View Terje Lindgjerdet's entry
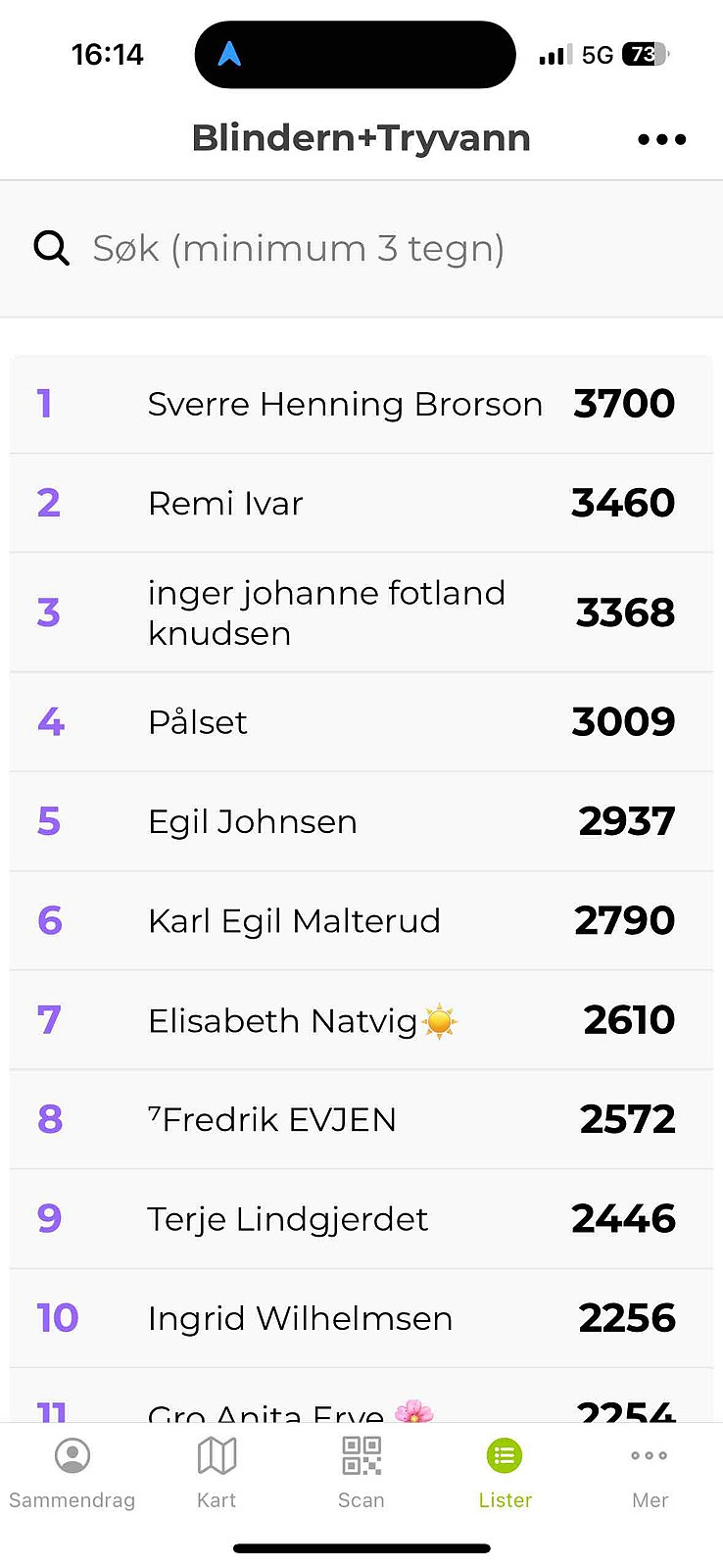Screen dimensions: 723x1568 click(x=361, y=1219)
